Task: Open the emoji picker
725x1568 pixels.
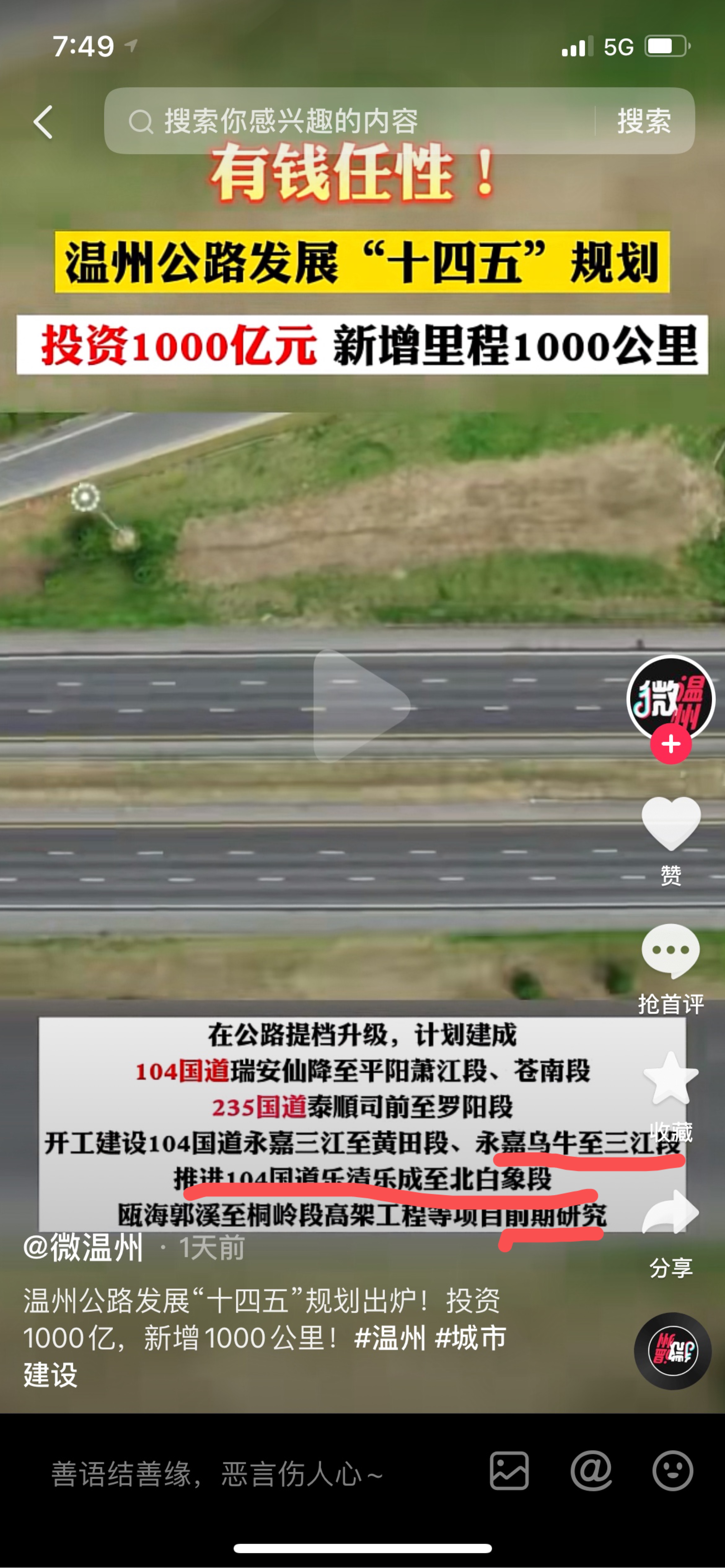Action: 673,1471
